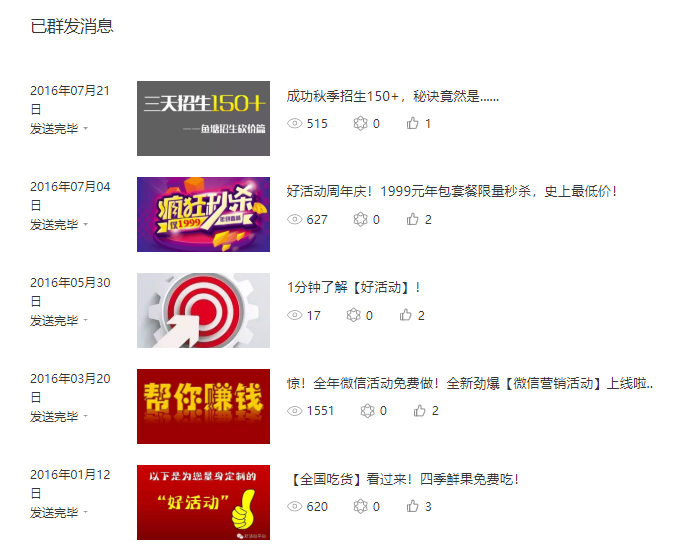Expand 发送完毕 dropdown for 2016年07月04日
682x546 pixels.
tap(85, 225)
